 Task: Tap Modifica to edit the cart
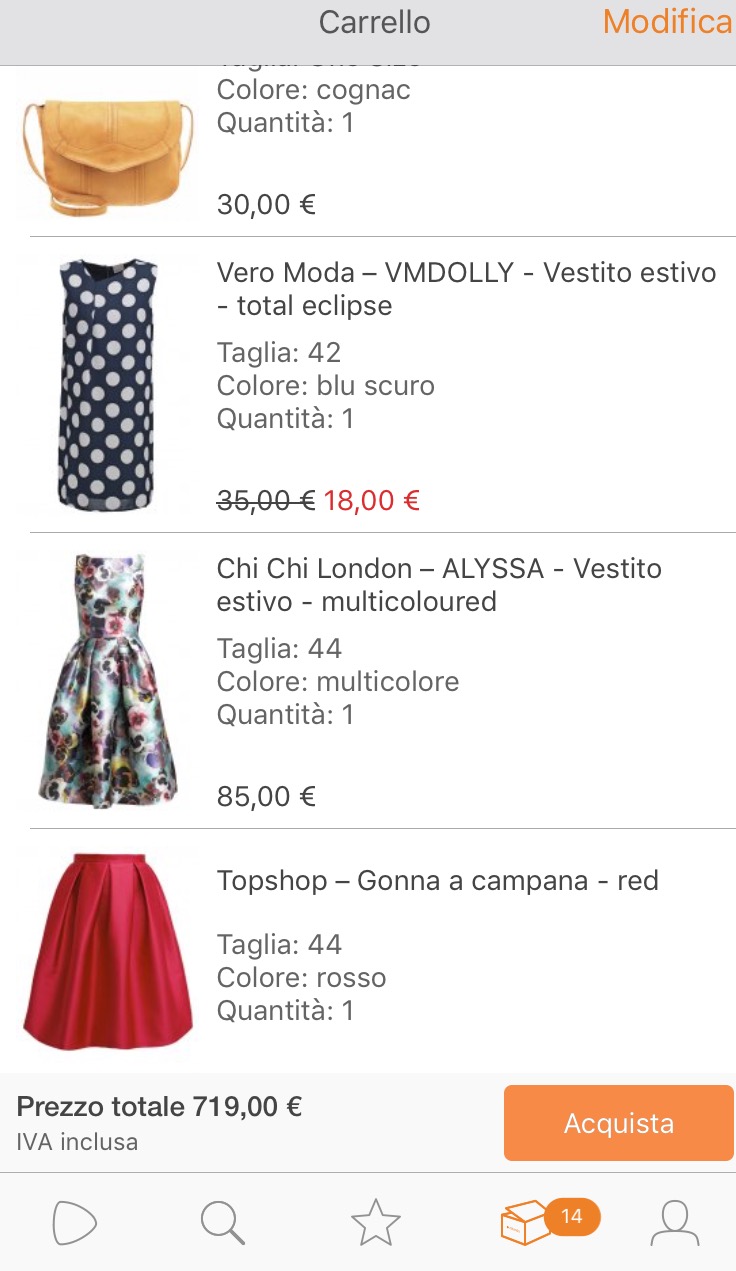click(667, 22)
